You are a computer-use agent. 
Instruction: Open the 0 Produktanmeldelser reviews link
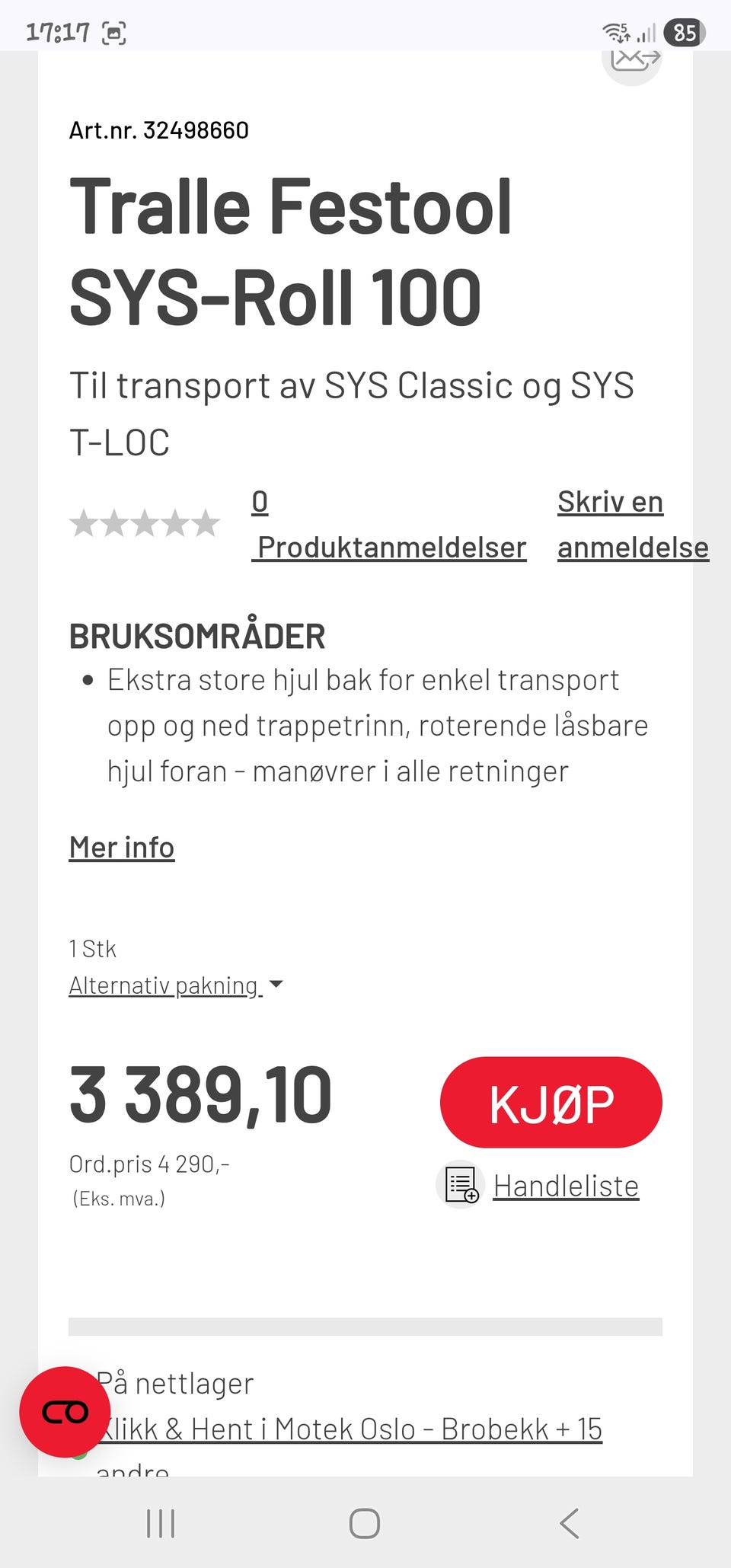(x=389, y=525)
